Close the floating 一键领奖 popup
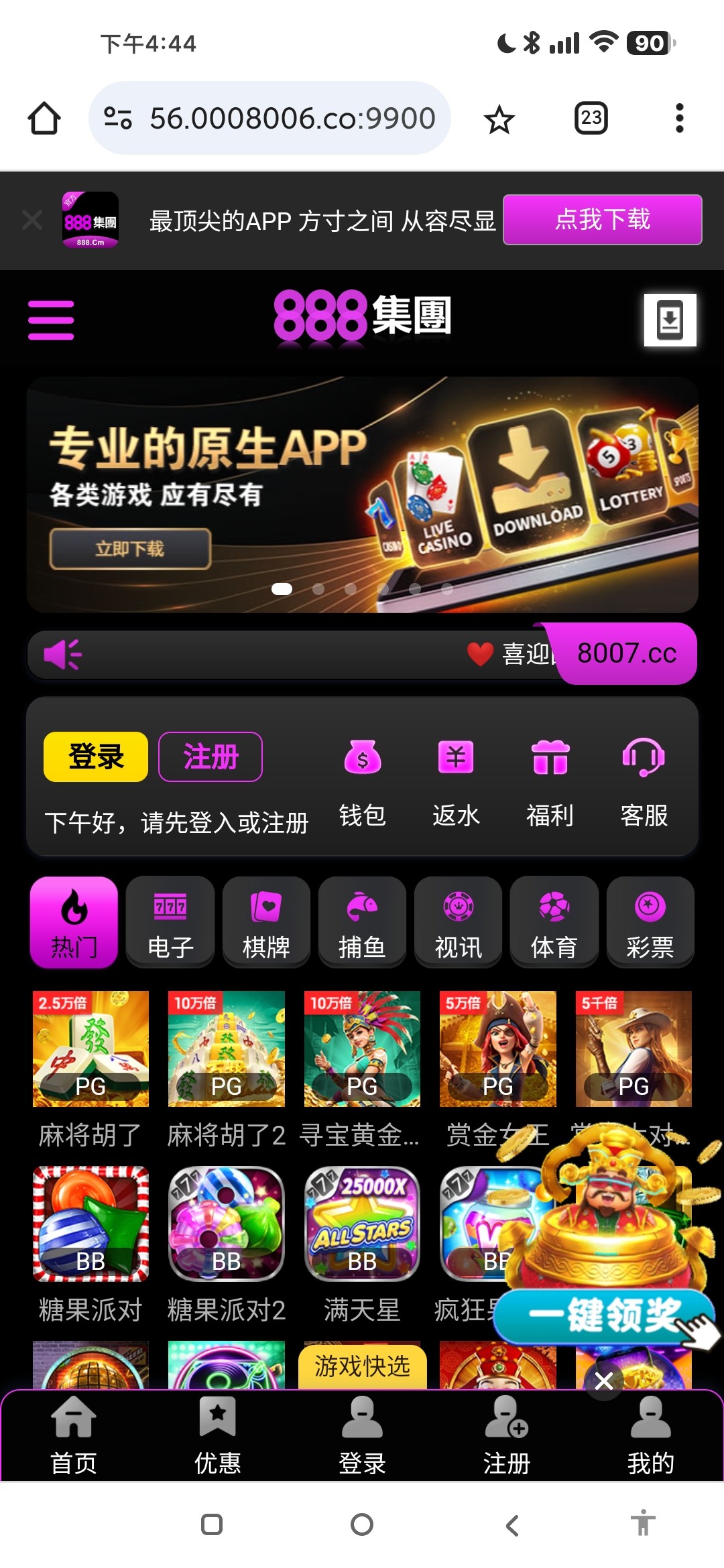The image size is (724, 1568). point(603,1380)
